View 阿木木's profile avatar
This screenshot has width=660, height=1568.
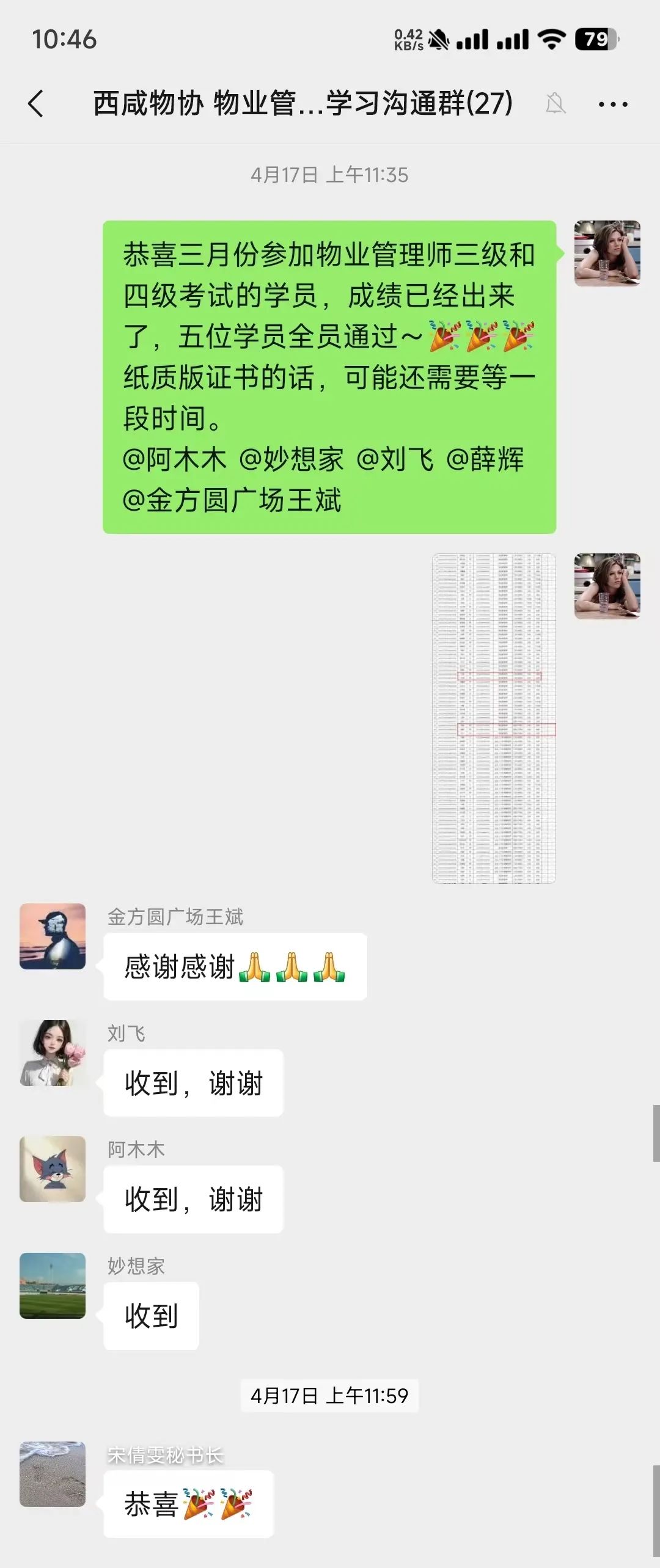(53, 1169)
